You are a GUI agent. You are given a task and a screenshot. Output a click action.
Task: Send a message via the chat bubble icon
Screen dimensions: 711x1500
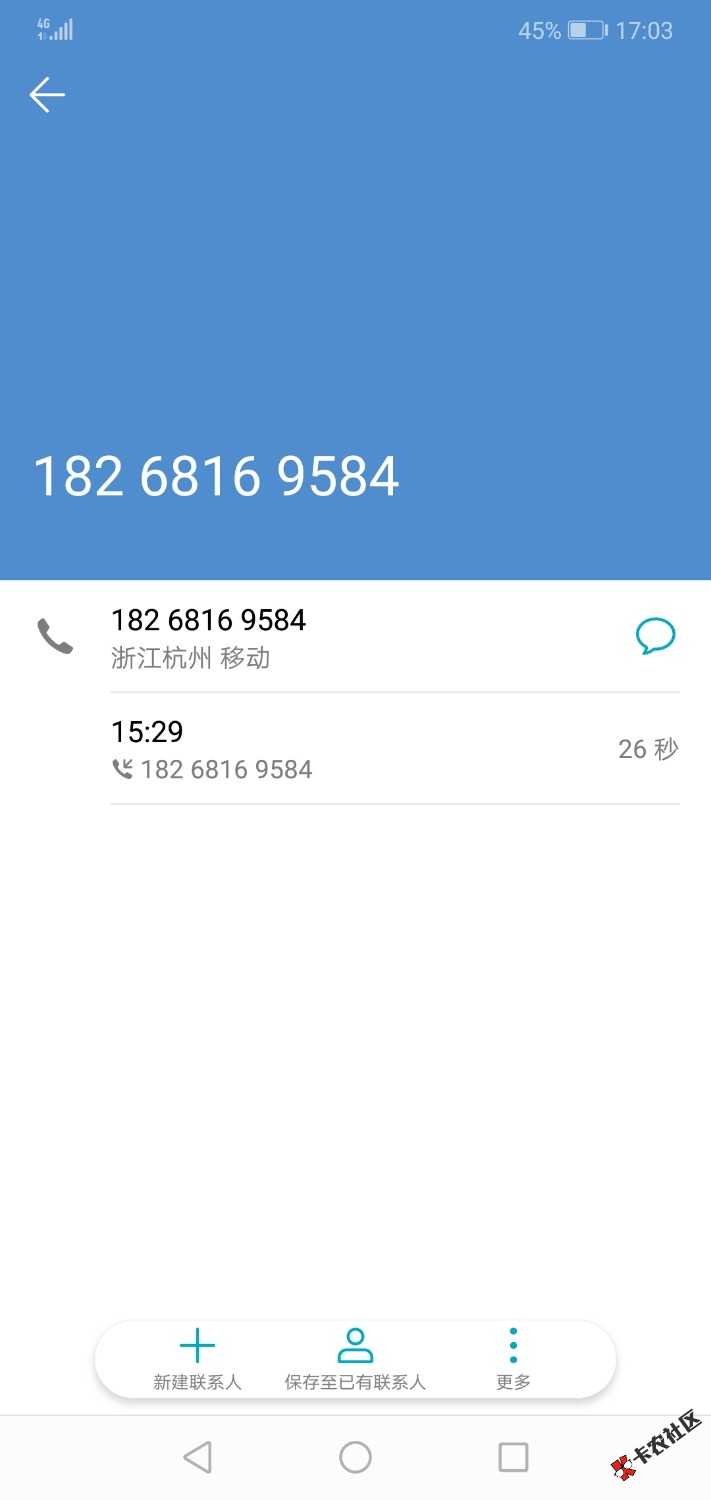(655, 636)
